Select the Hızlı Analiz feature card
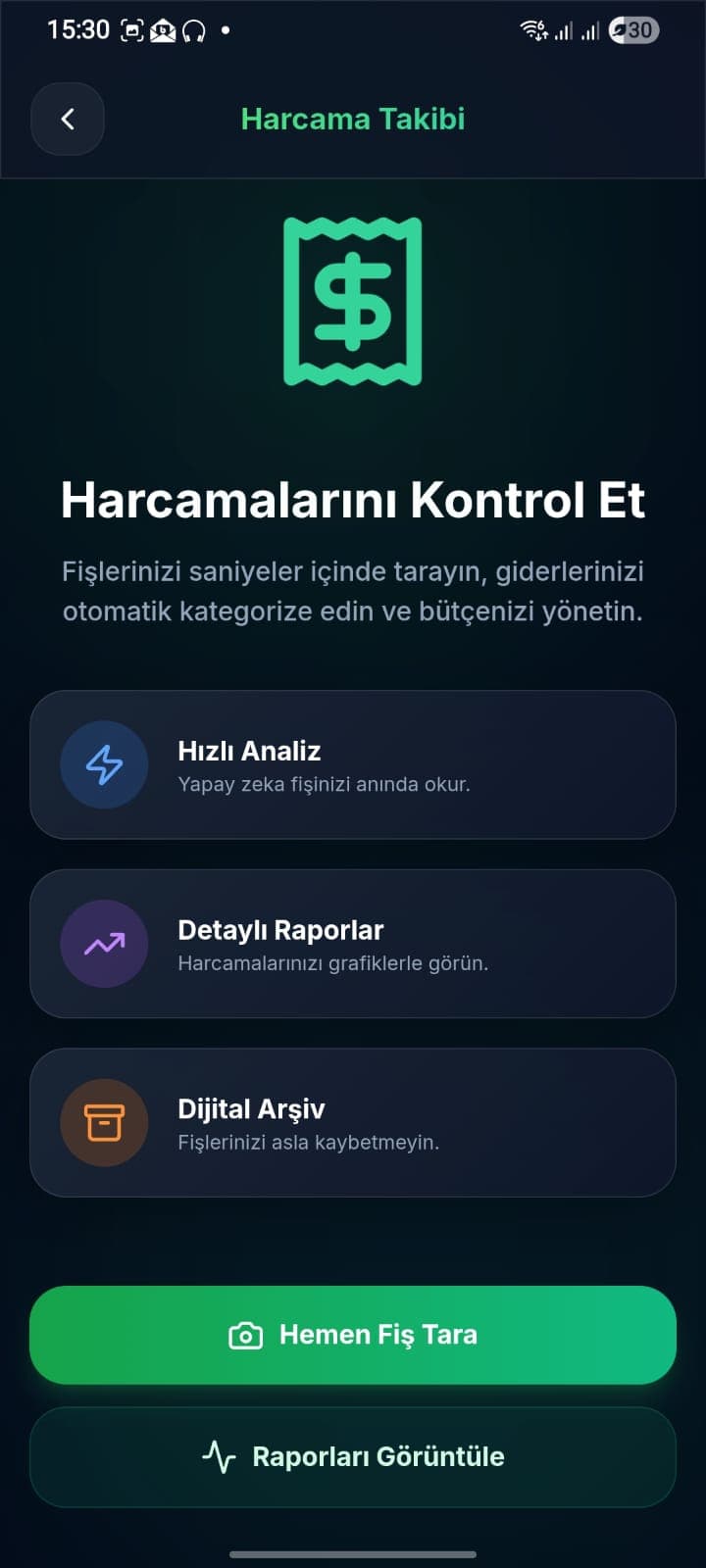This screenshot has width=706, height=1568. coord(353,765)
